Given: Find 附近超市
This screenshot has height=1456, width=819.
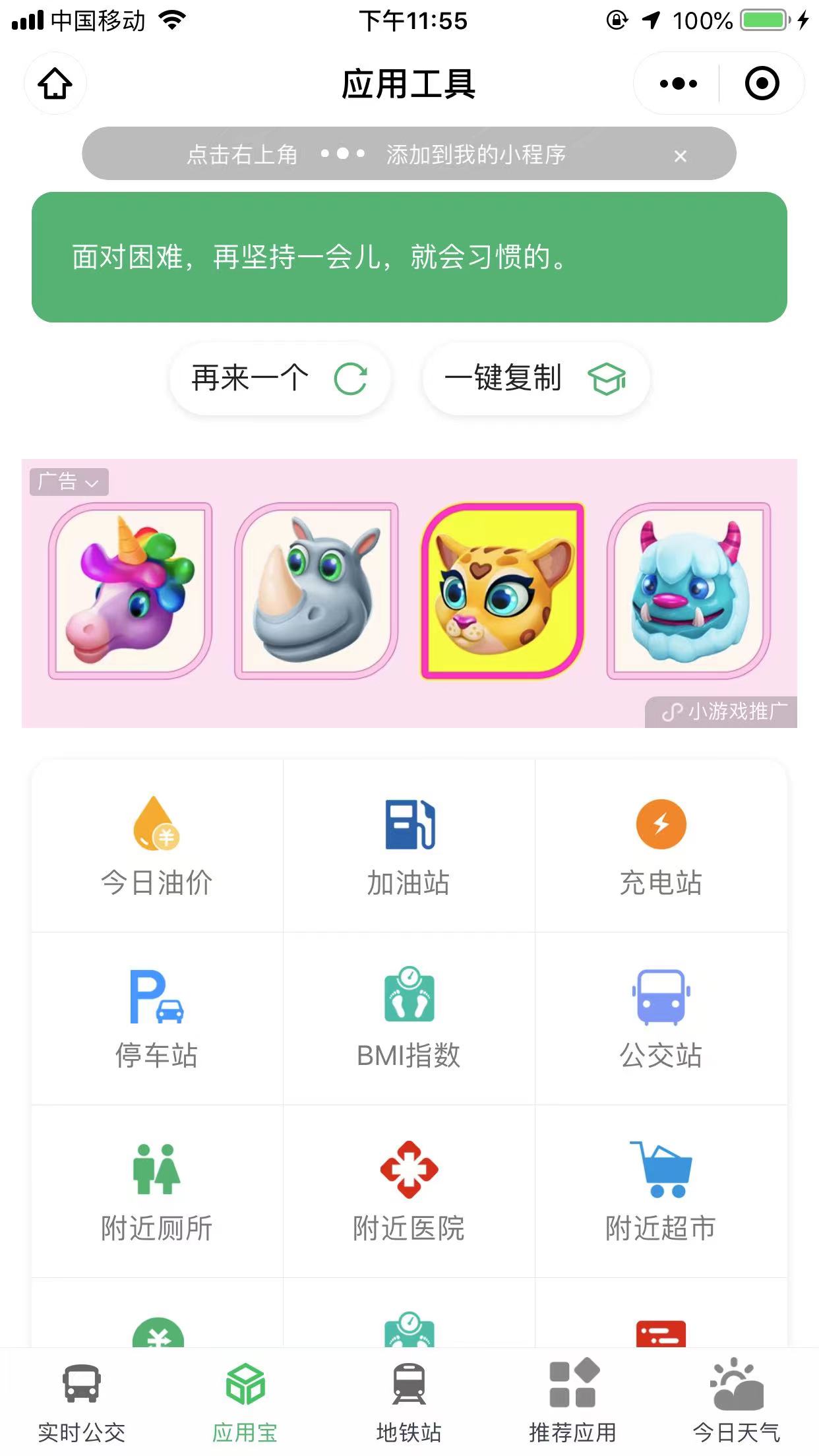Looking at the screenshot, I should point(661,1192).
